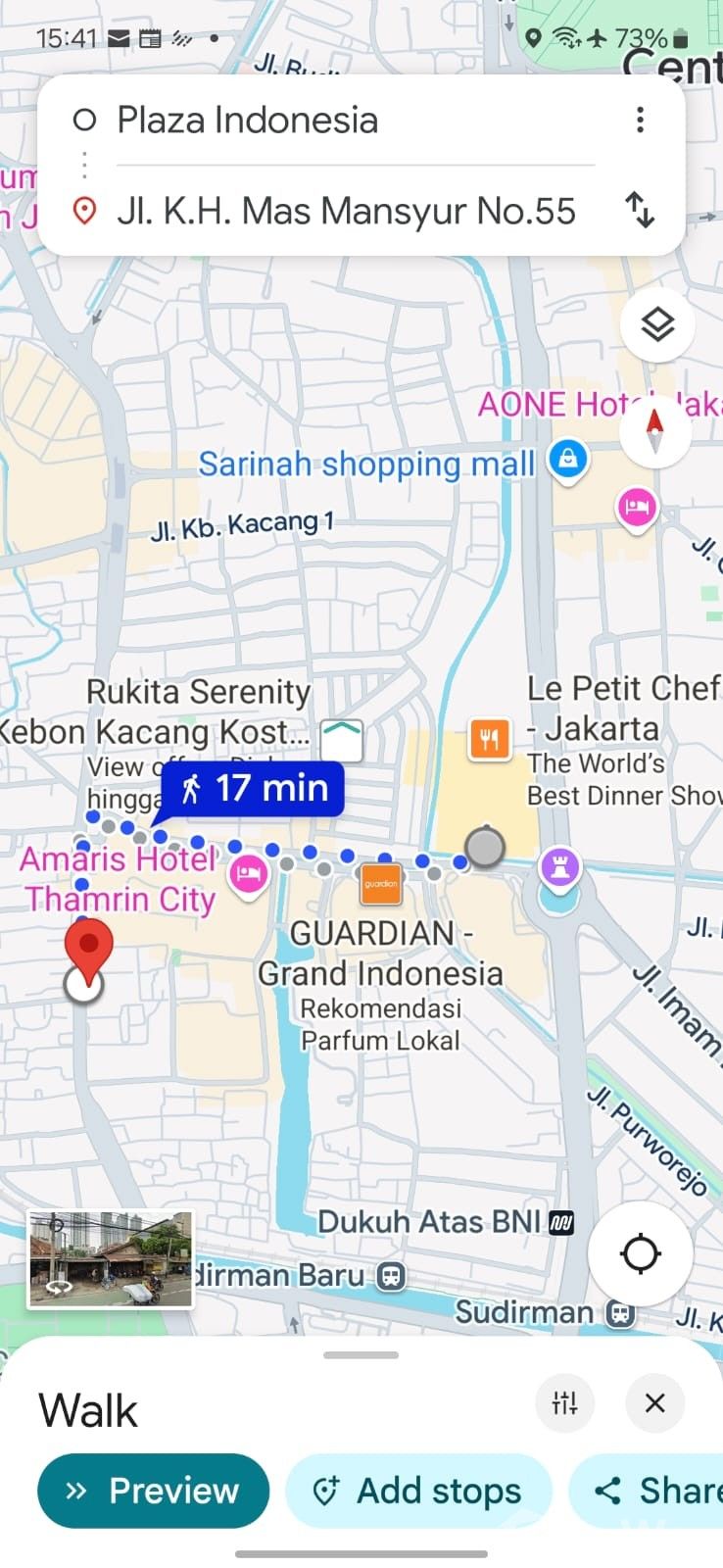Open route options filter
This screenshot has width=723, height=1568.
click(564, 1403)
